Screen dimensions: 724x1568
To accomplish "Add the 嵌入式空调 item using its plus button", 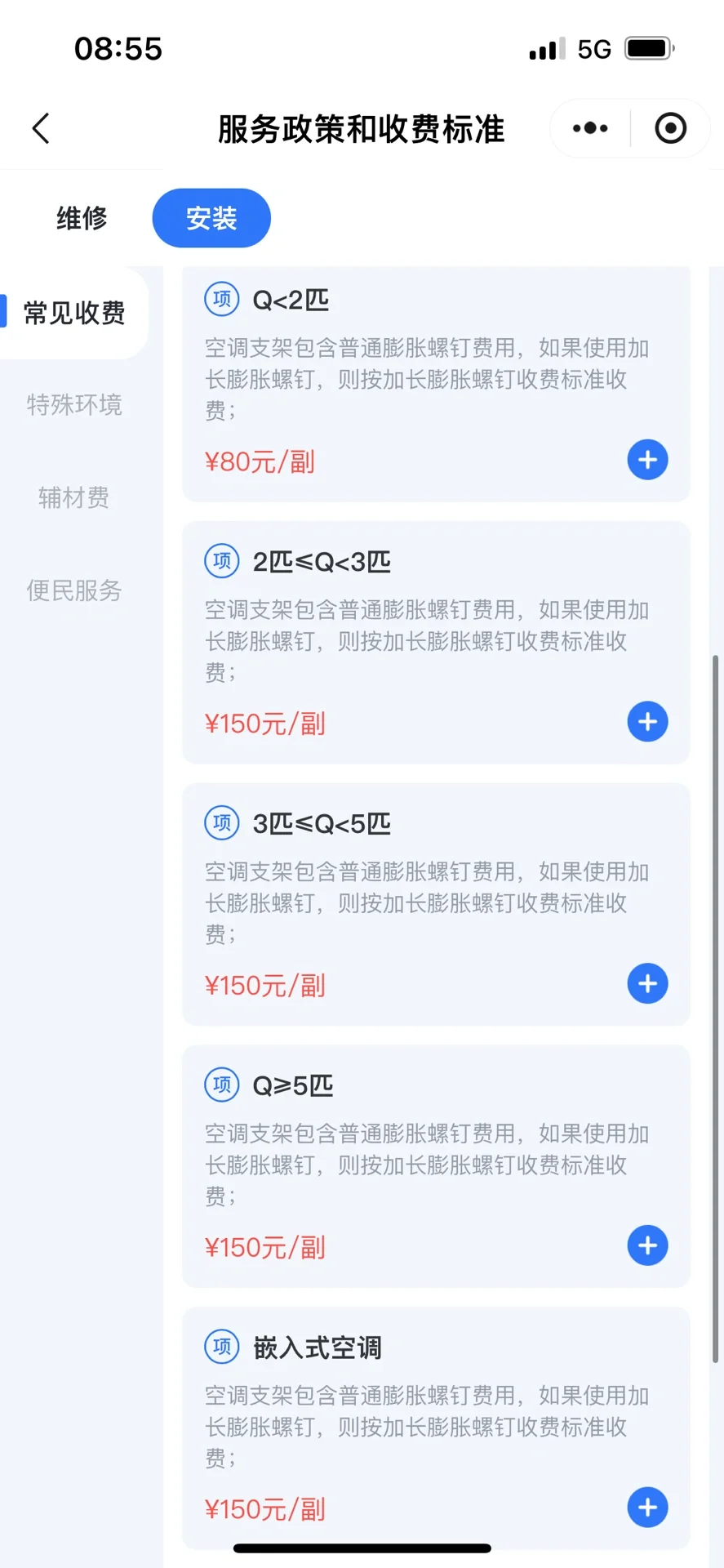I will click(647, 1507).
